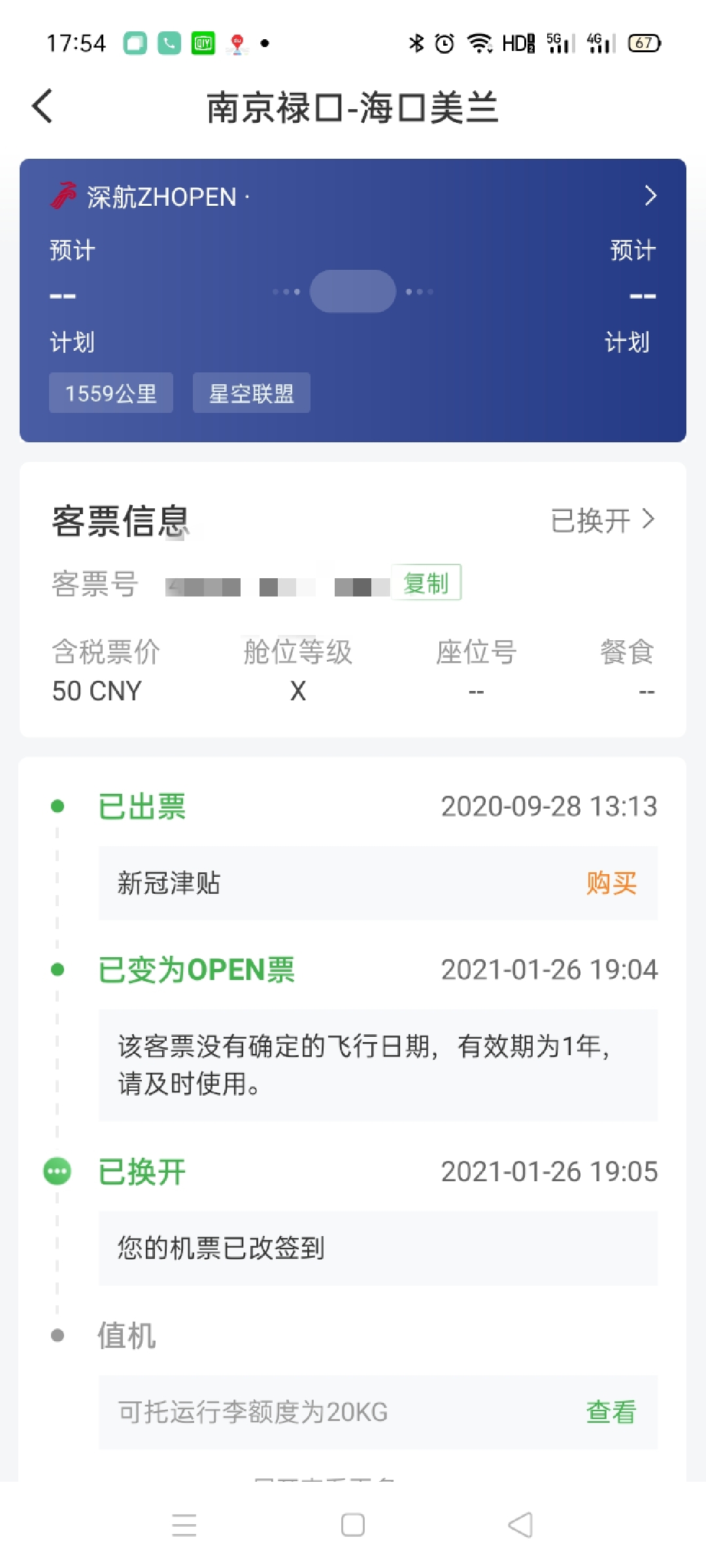
Task: Open the 已换开 ticket status details
Action: point(603,521)
